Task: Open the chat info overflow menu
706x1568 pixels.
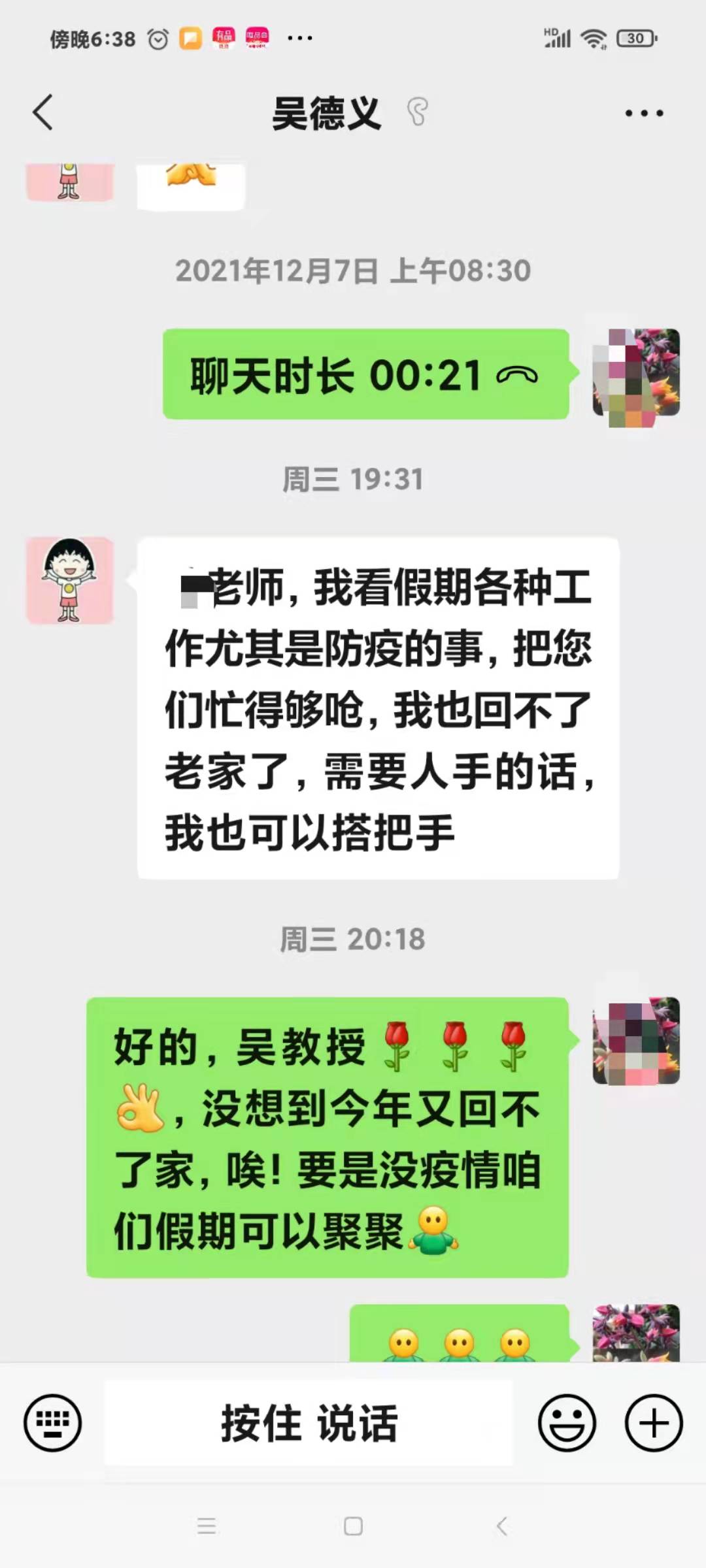Action: tap(644, 113)
